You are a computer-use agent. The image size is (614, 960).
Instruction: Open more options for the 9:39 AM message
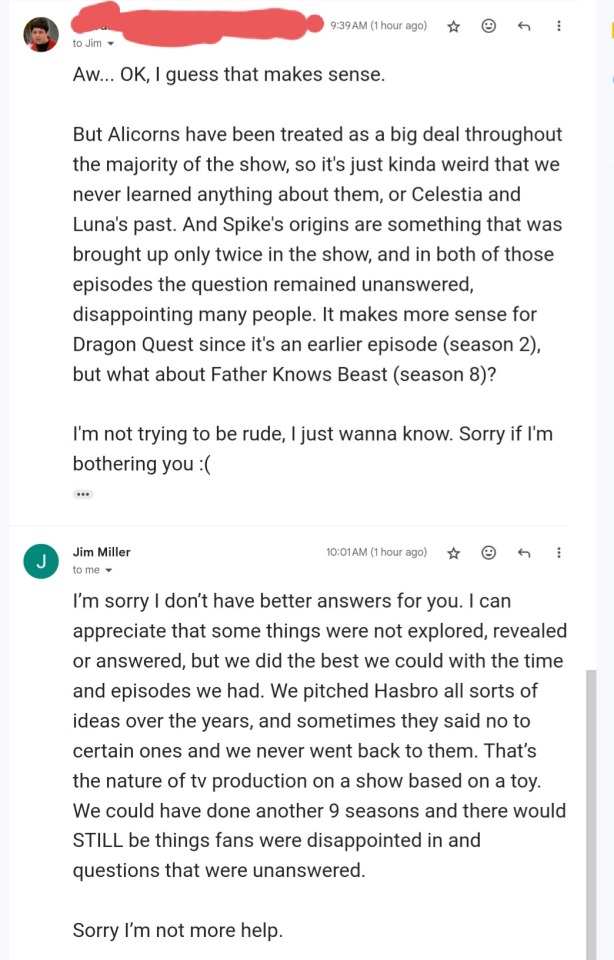pos(558,26)
